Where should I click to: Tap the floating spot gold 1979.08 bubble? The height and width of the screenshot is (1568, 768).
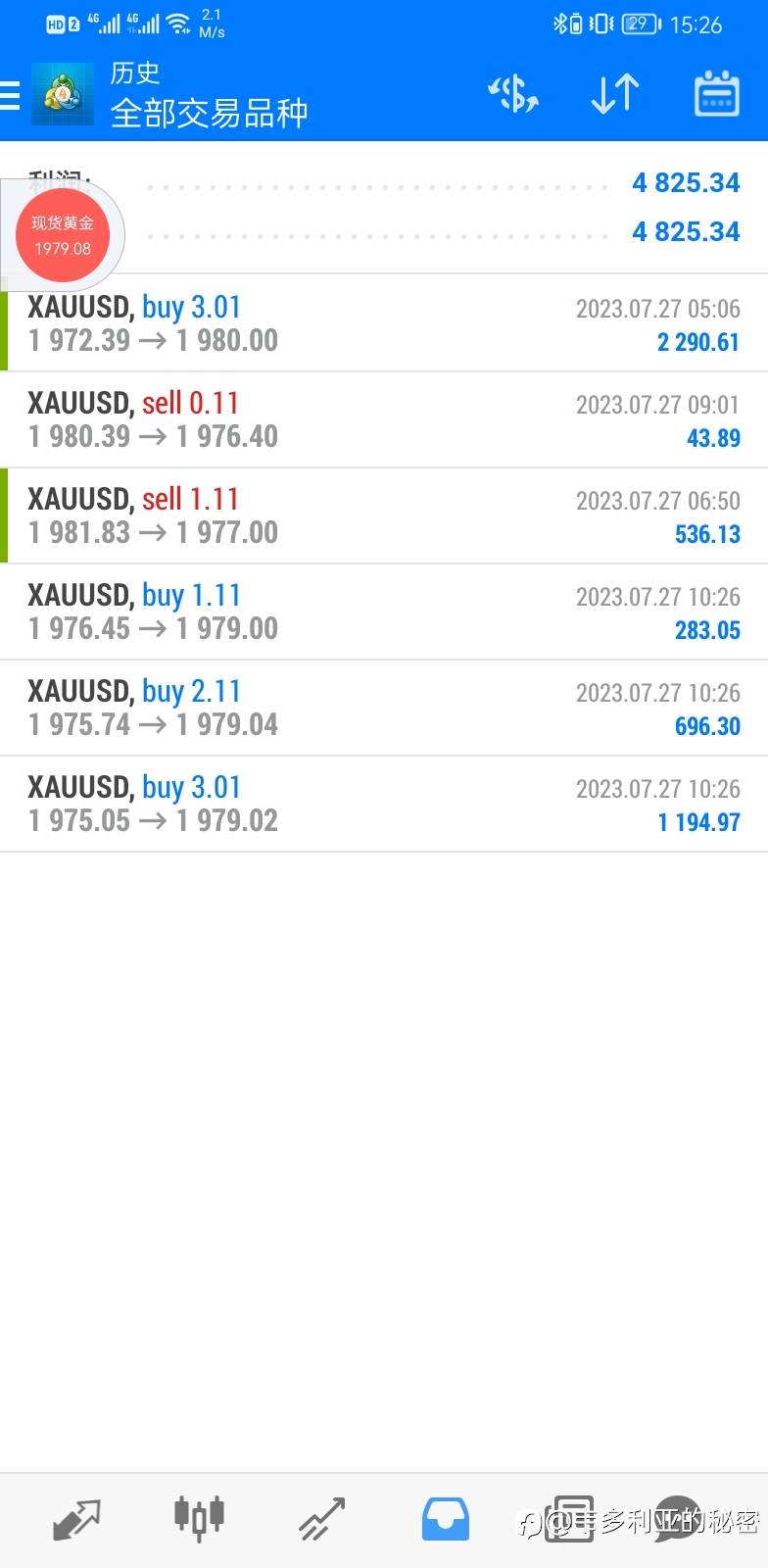click(x=63, y=235)
